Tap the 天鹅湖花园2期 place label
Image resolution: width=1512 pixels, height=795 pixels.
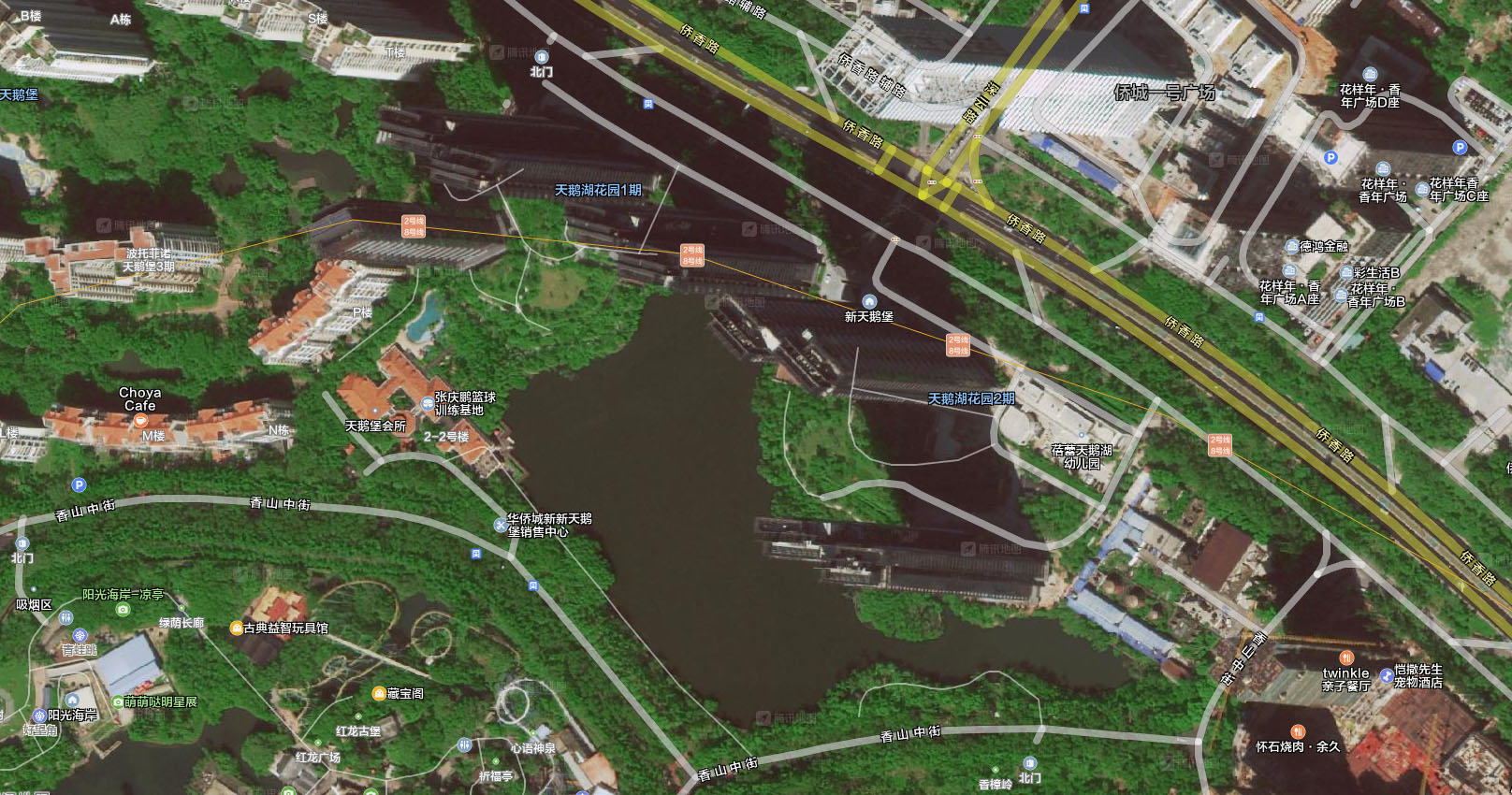pyautogui.click(x=970, y=398)
